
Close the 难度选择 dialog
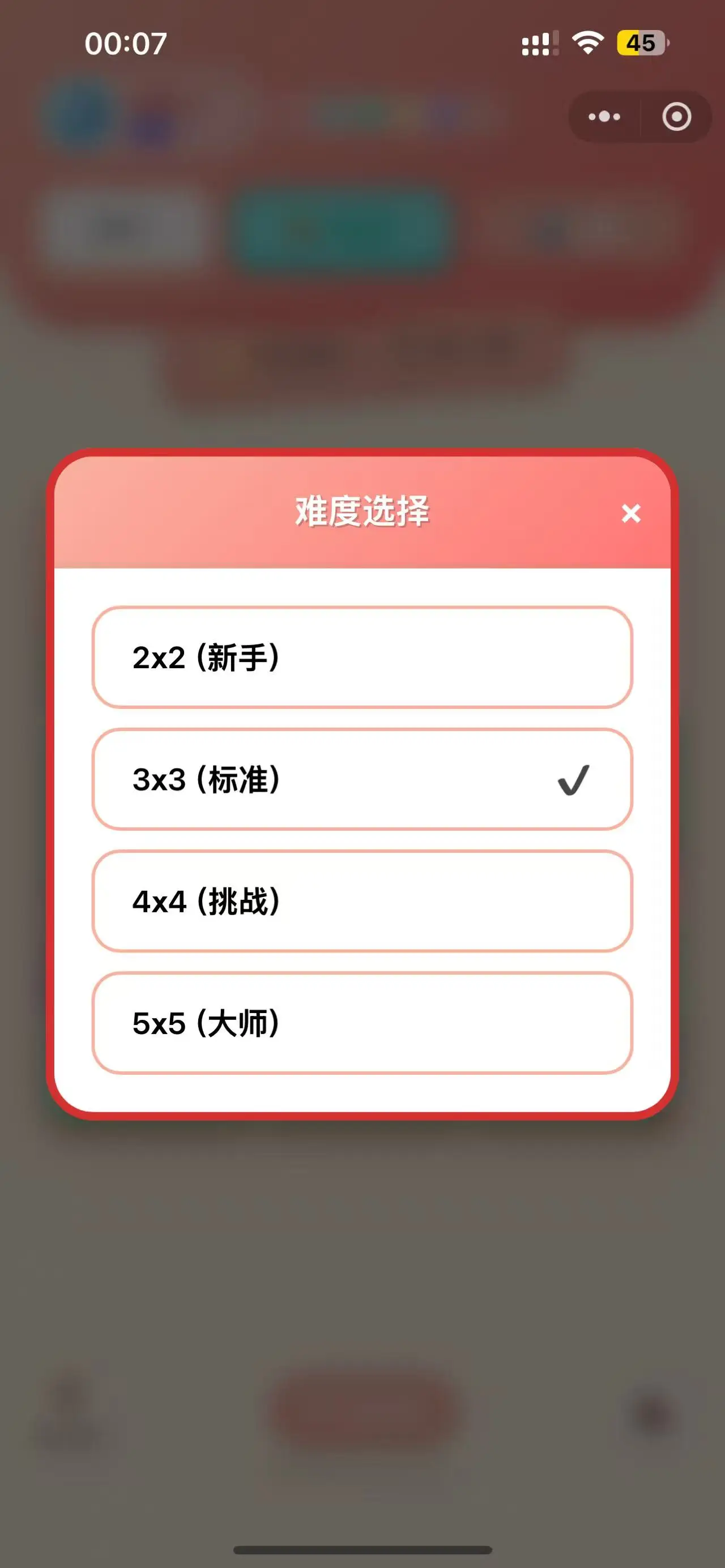click(x=630, y=513)
